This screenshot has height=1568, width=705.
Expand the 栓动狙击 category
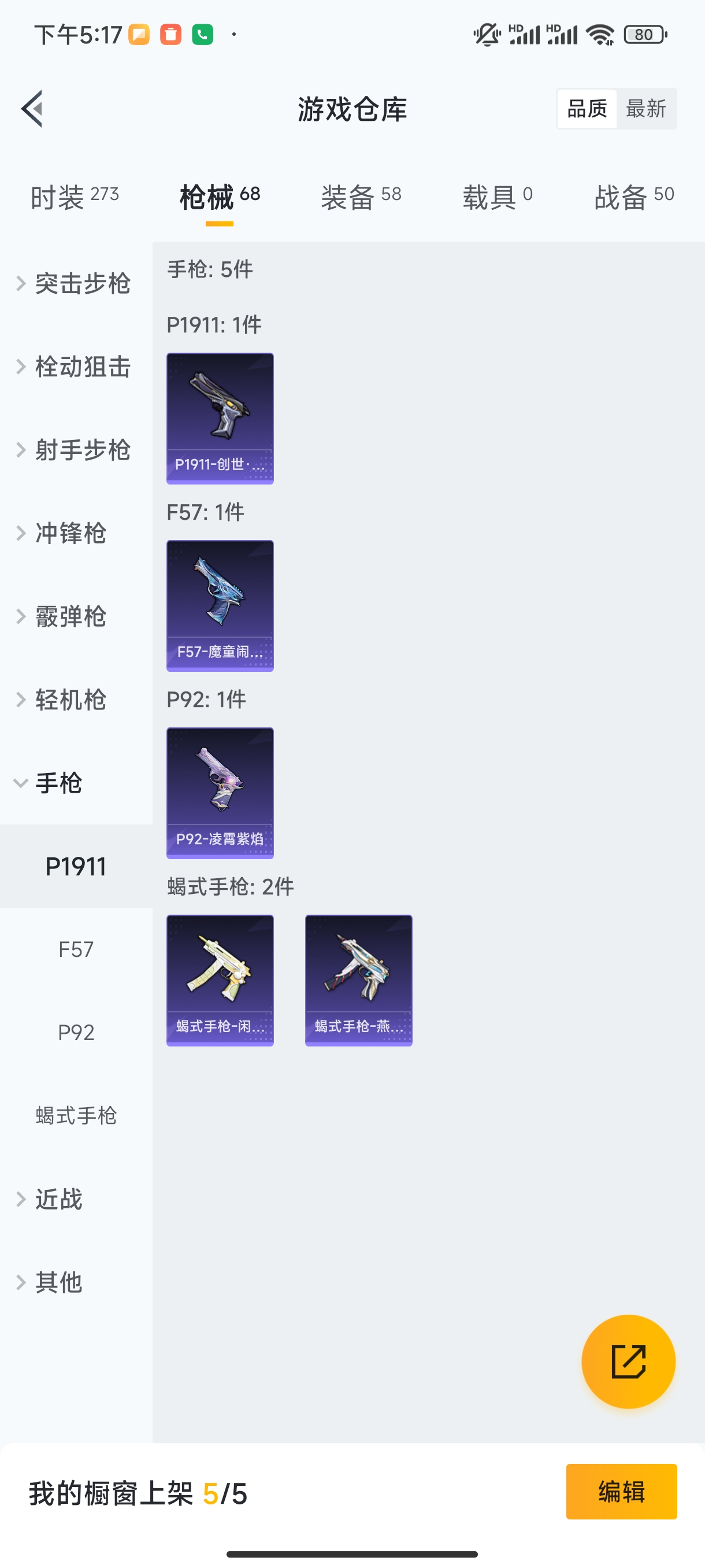click(83, 367)
